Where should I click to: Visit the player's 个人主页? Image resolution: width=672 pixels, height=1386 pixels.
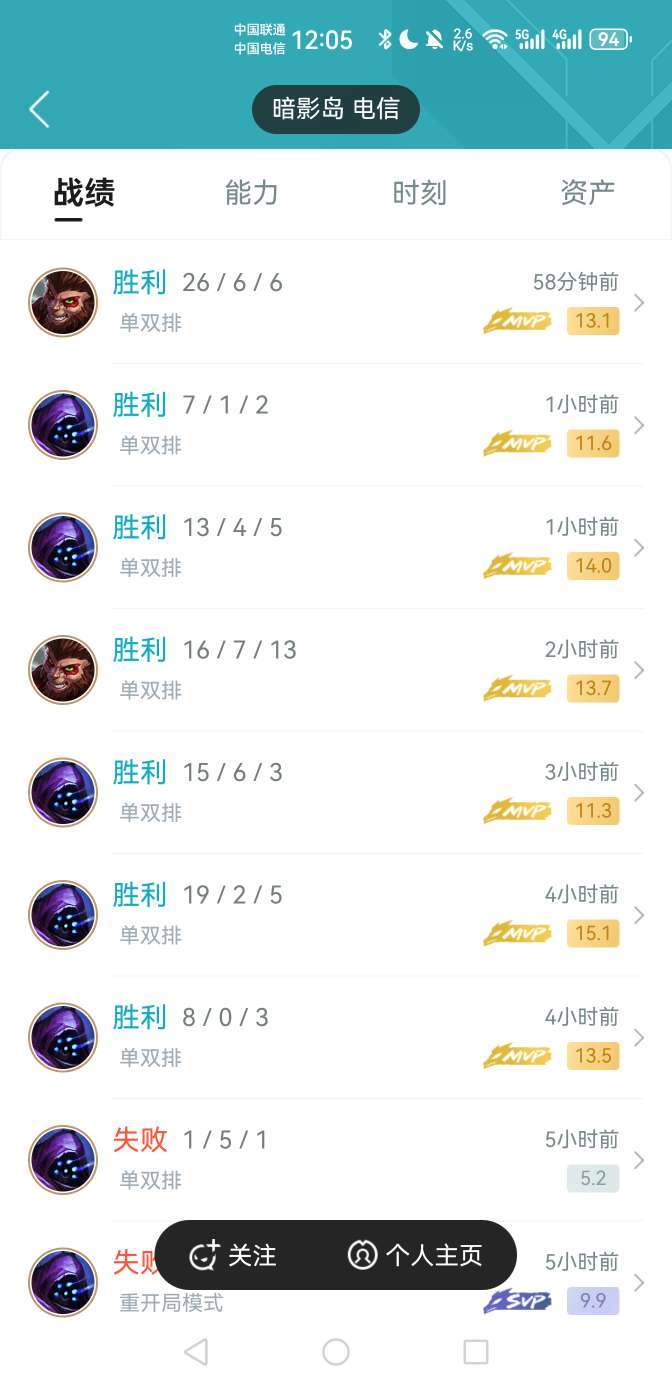click(x=415, y=1255)
